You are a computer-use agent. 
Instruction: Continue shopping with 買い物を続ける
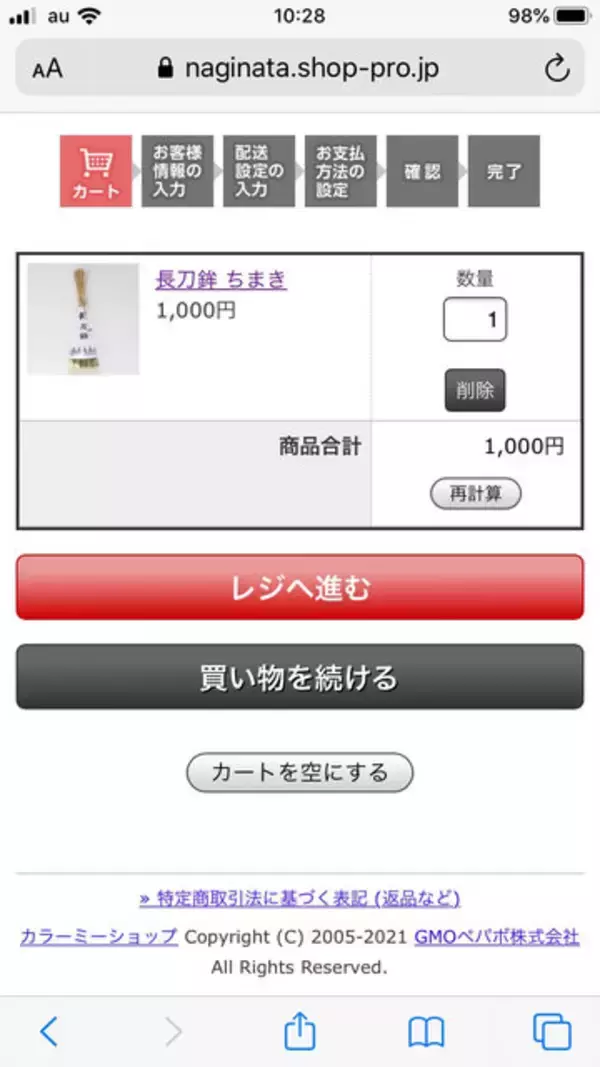(x=299, y=677)
